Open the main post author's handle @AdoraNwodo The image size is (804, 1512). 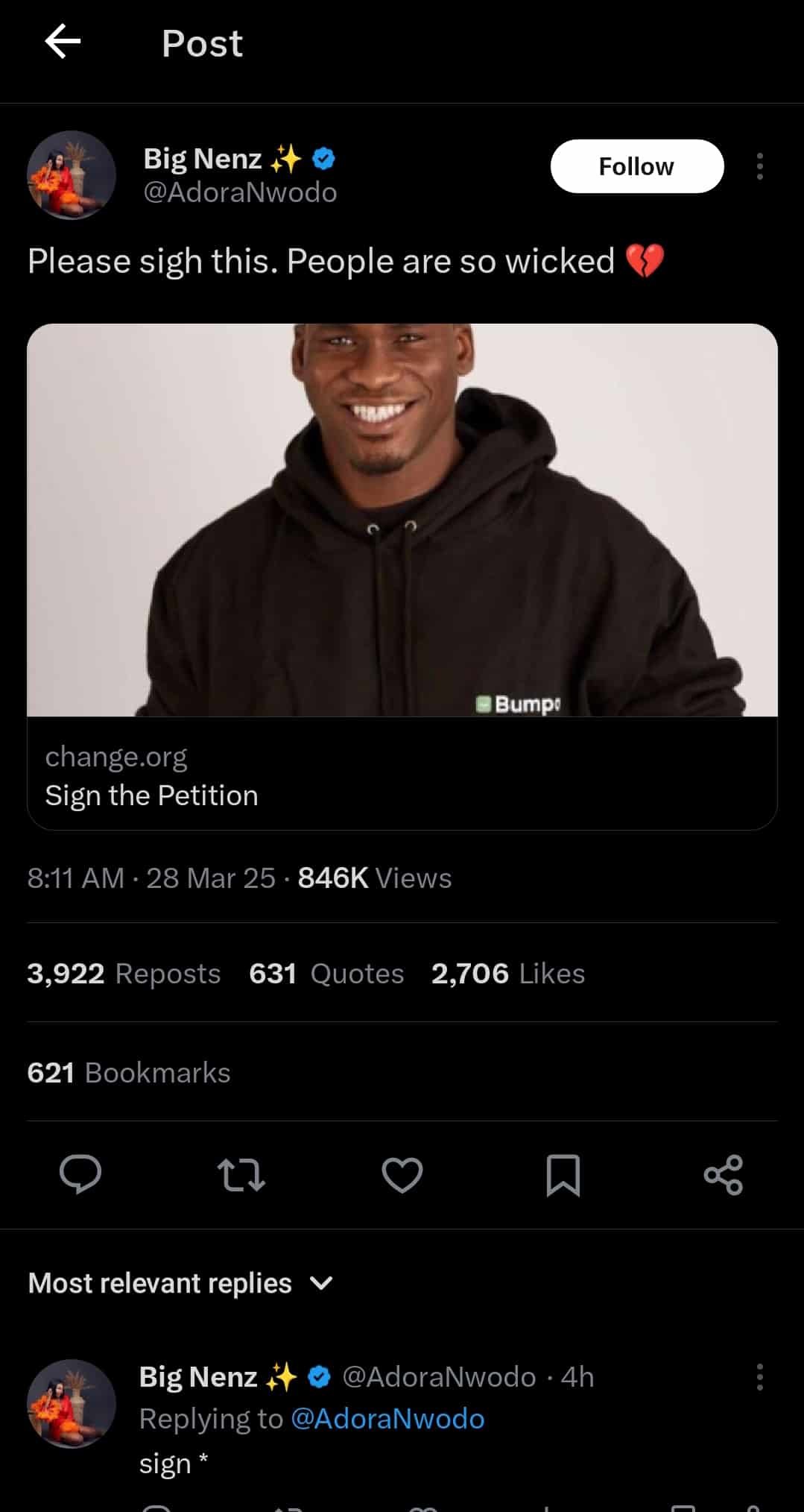(240, 192)
